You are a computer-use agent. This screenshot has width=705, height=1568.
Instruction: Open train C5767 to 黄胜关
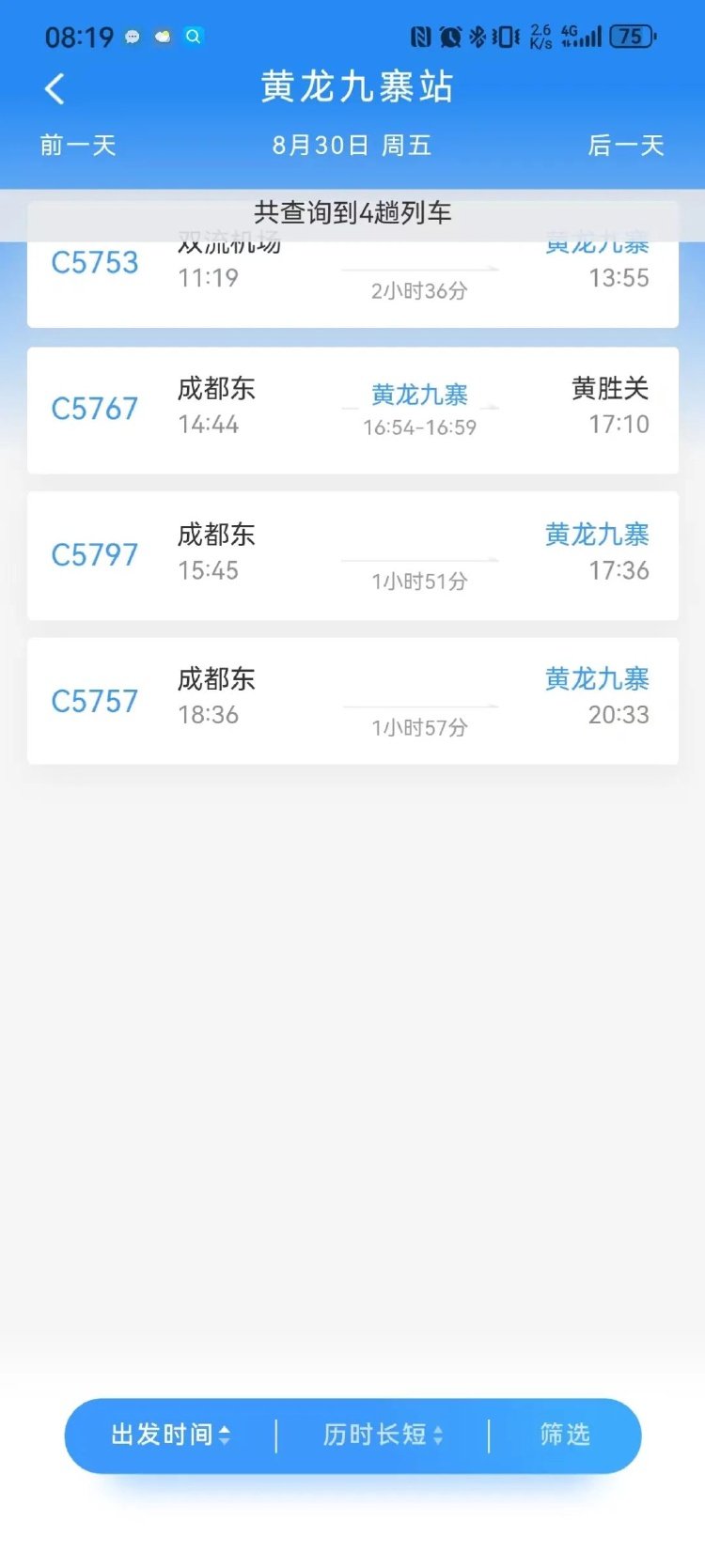(x=352, y=410)
